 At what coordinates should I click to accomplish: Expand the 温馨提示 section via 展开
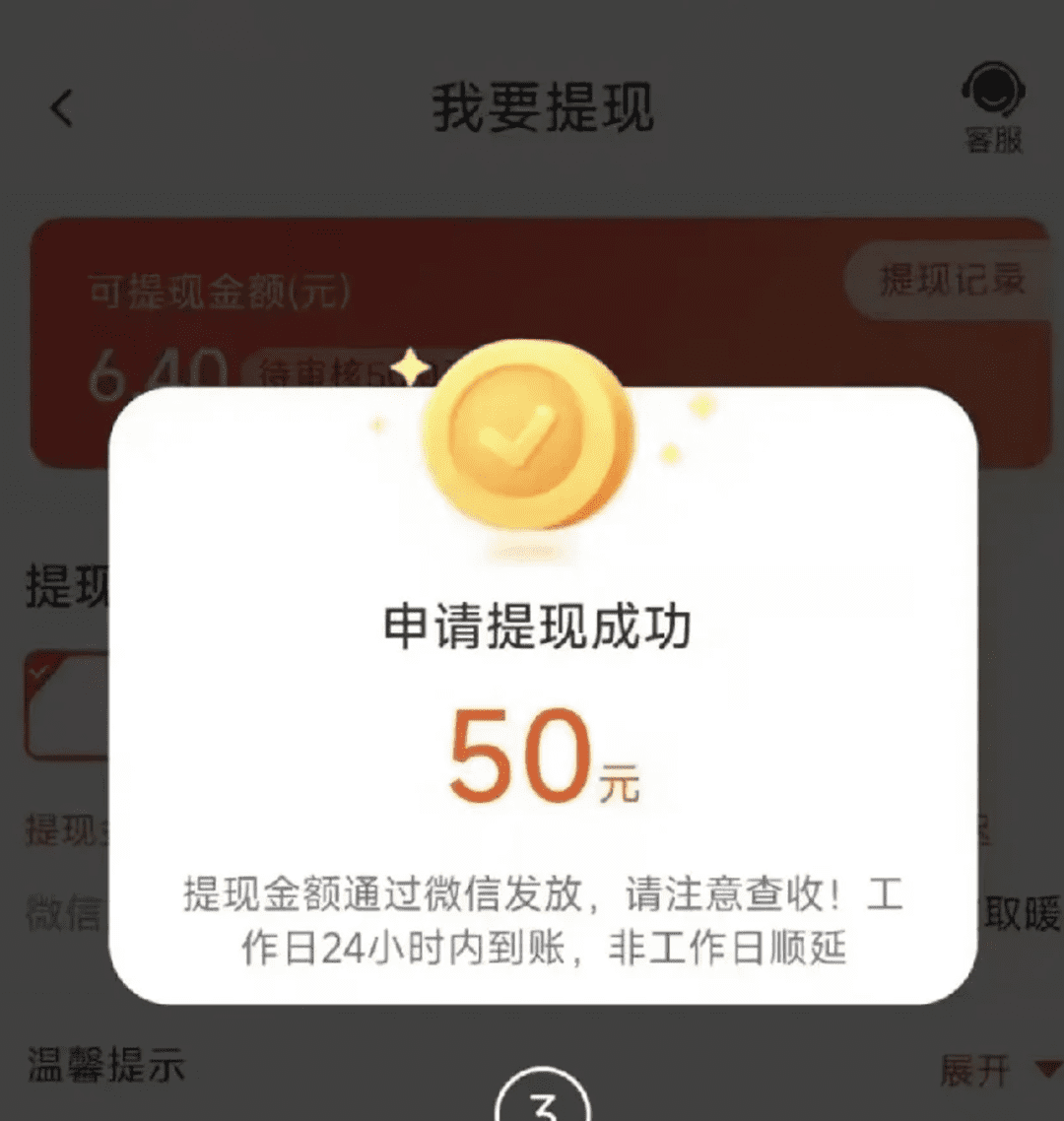[993, 1069]
